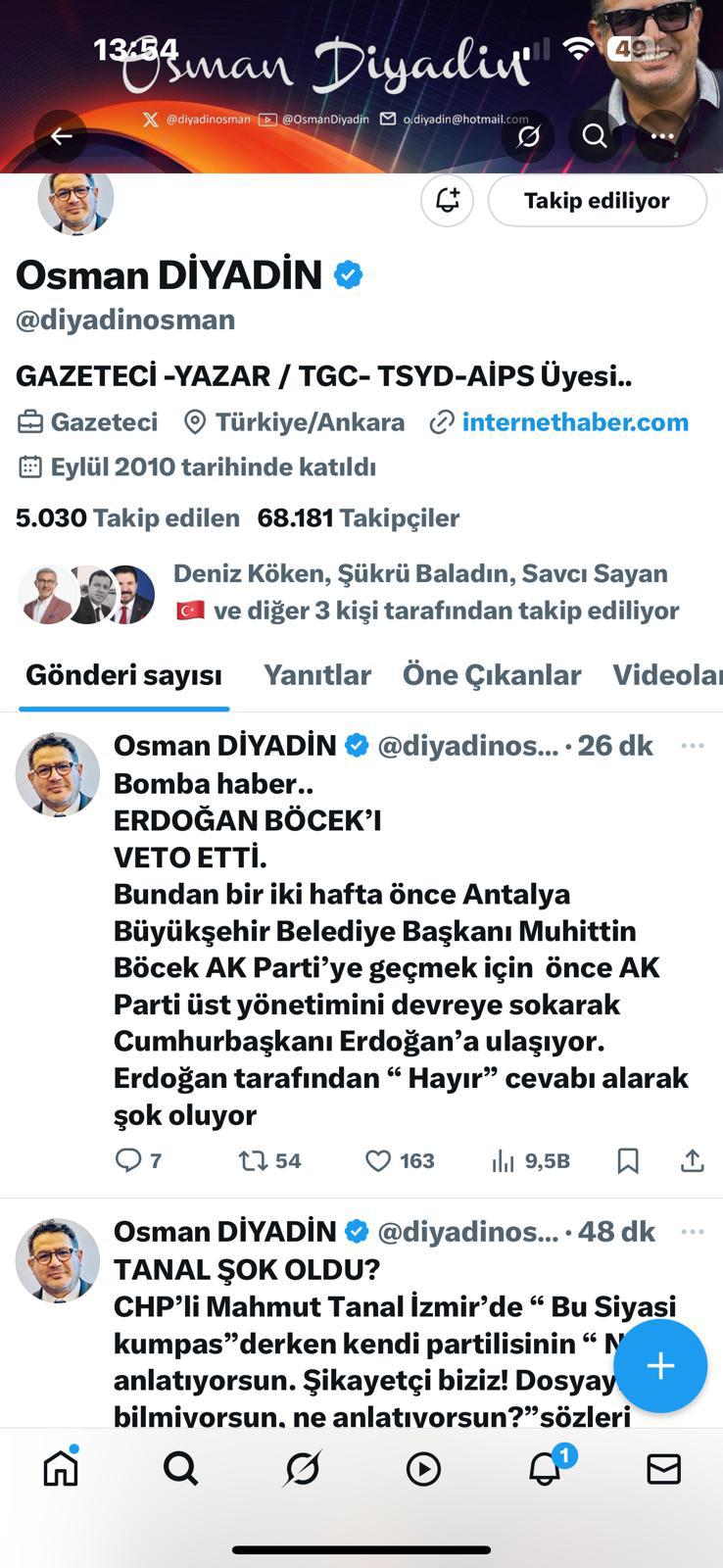Share the ERDOĞAN BÖCEK'I post
723x1568 pixels.
[692, 1161]
